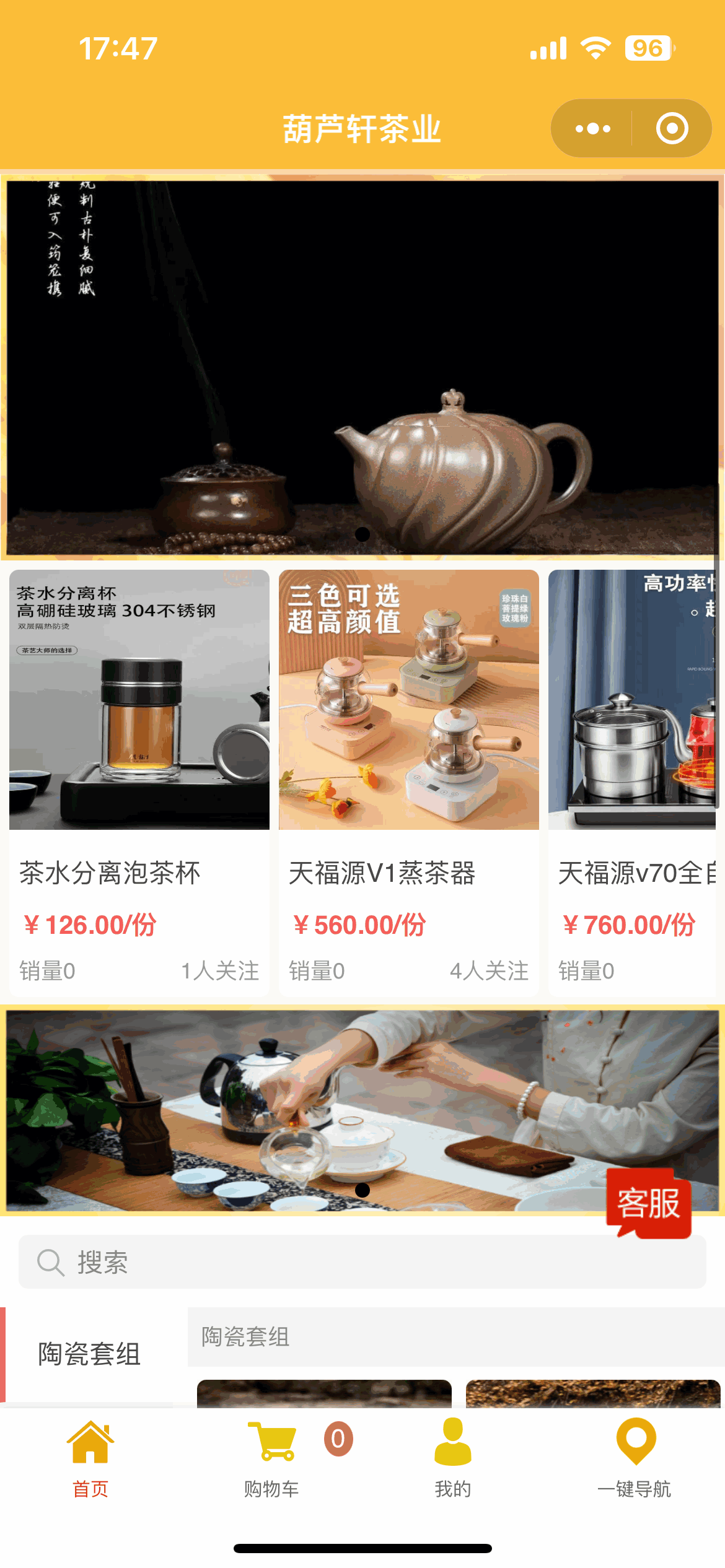Open the mini program more options menu
Screen dimensions: 725x1568
(592, 129)
